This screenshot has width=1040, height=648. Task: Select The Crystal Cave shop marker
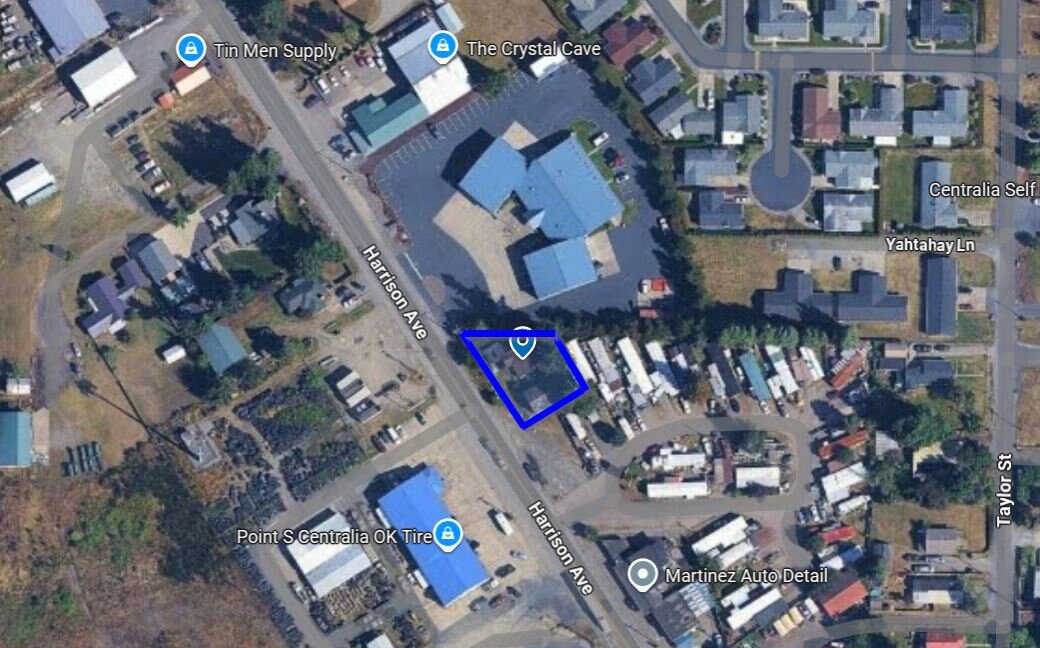pos(442,46)
